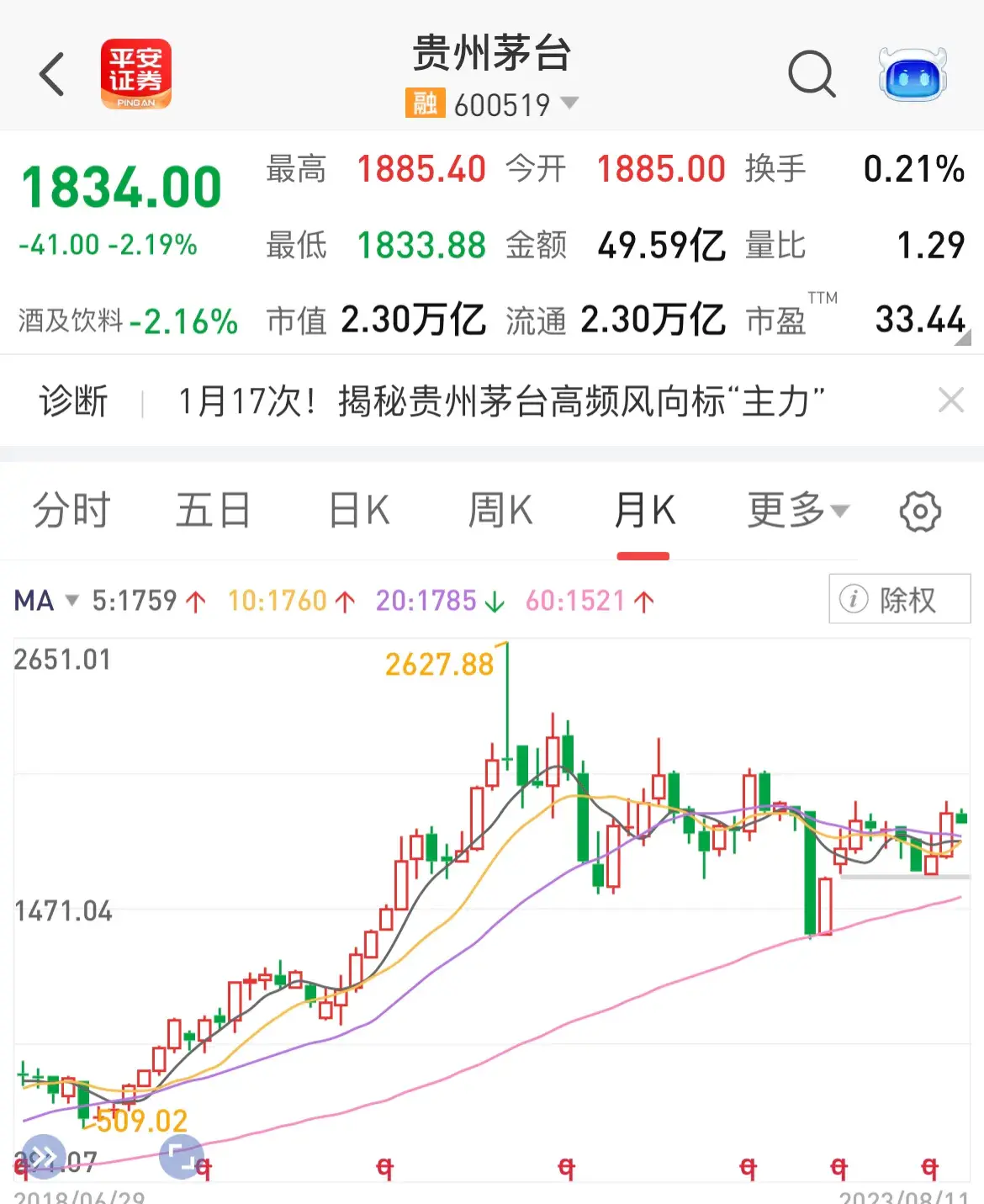984x1204 pixels.
Task: Open the MA indicator dropdown
Action: 46,600
